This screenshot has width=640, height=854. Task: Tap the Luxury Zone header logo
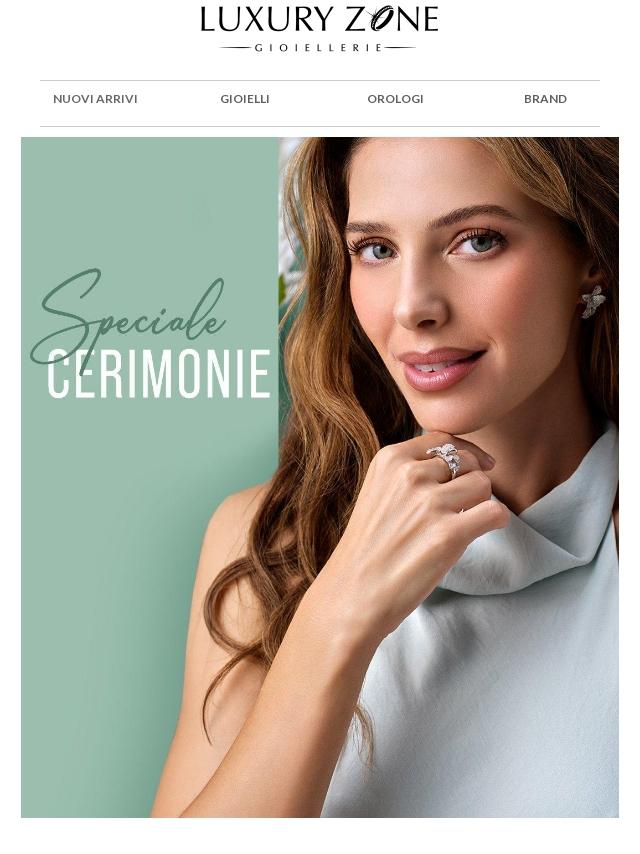tap(319, 28)
